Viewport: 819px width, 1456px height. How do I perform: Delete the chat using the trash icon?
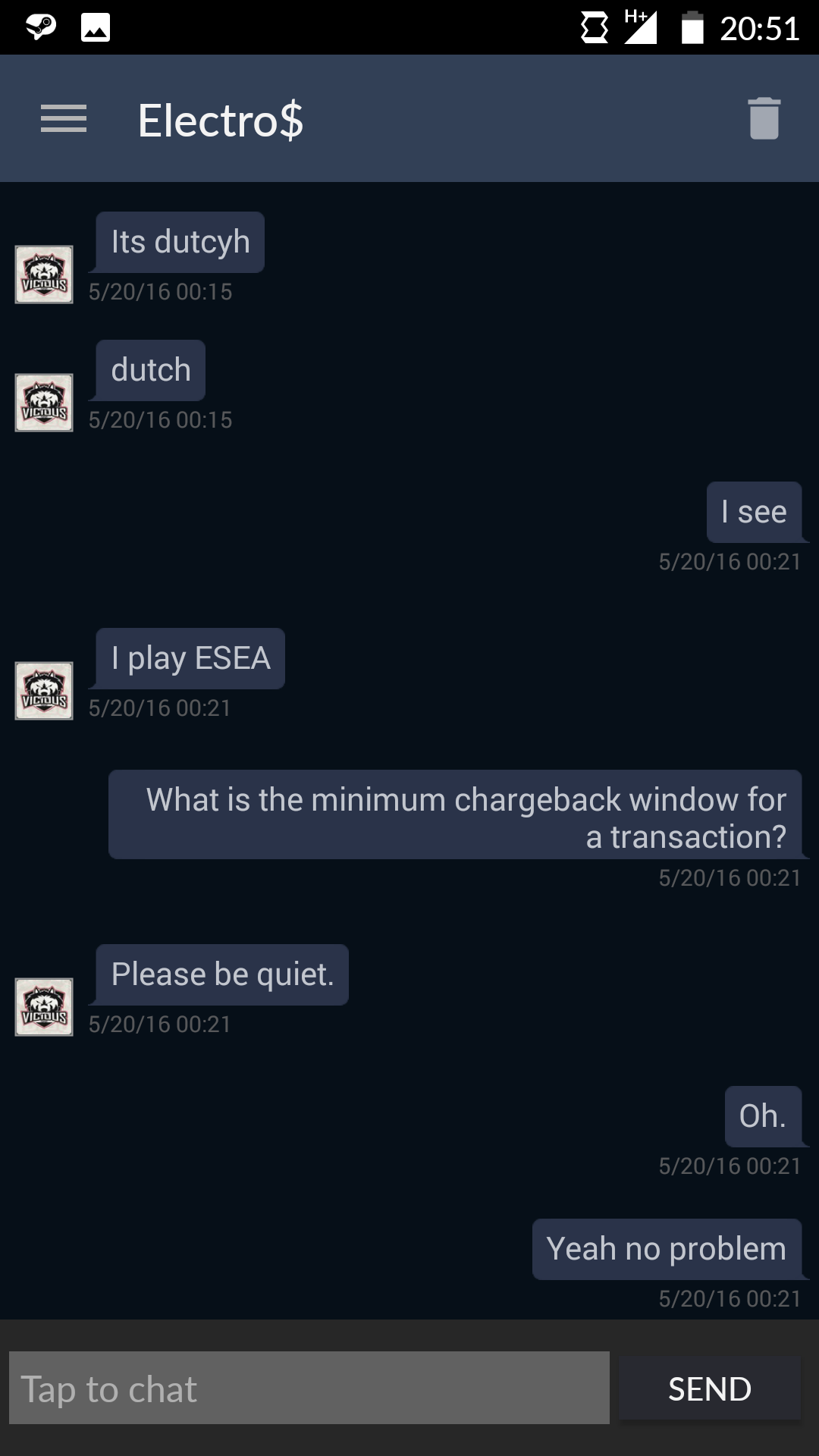764,118
